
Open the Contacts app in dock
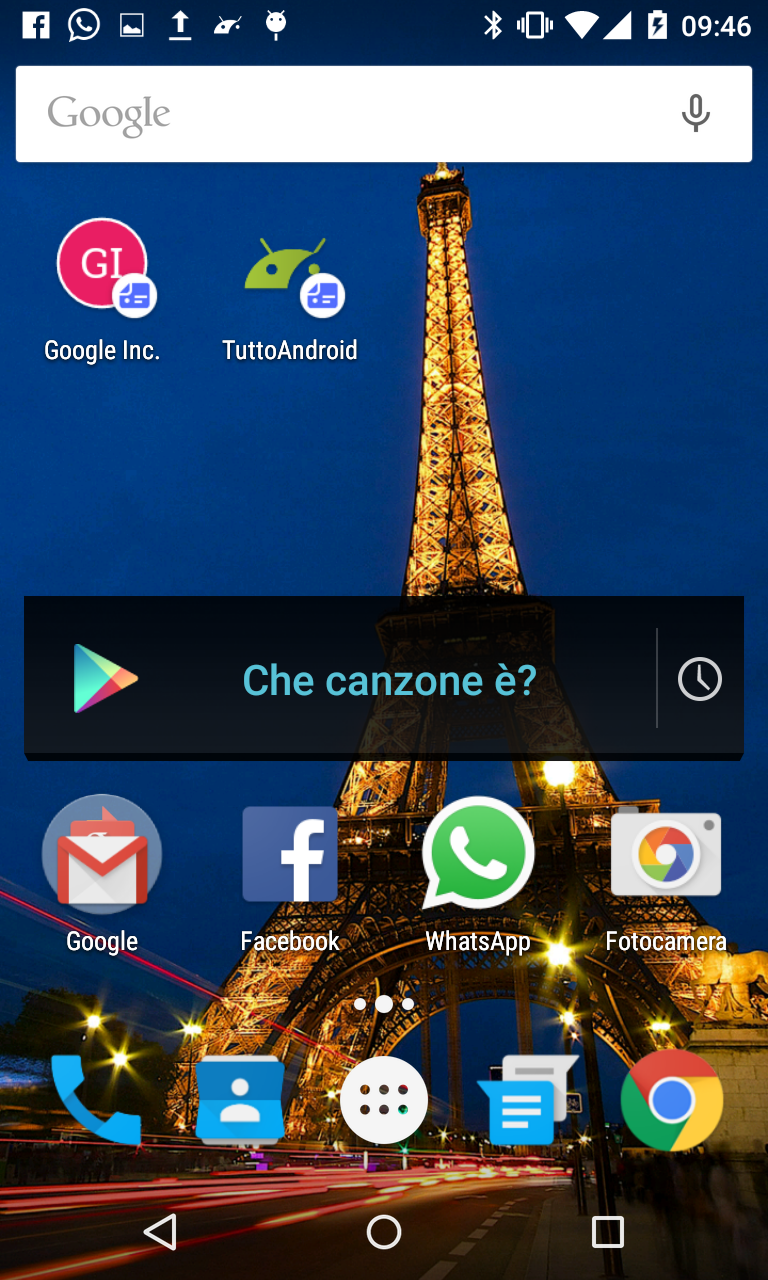240,1100
